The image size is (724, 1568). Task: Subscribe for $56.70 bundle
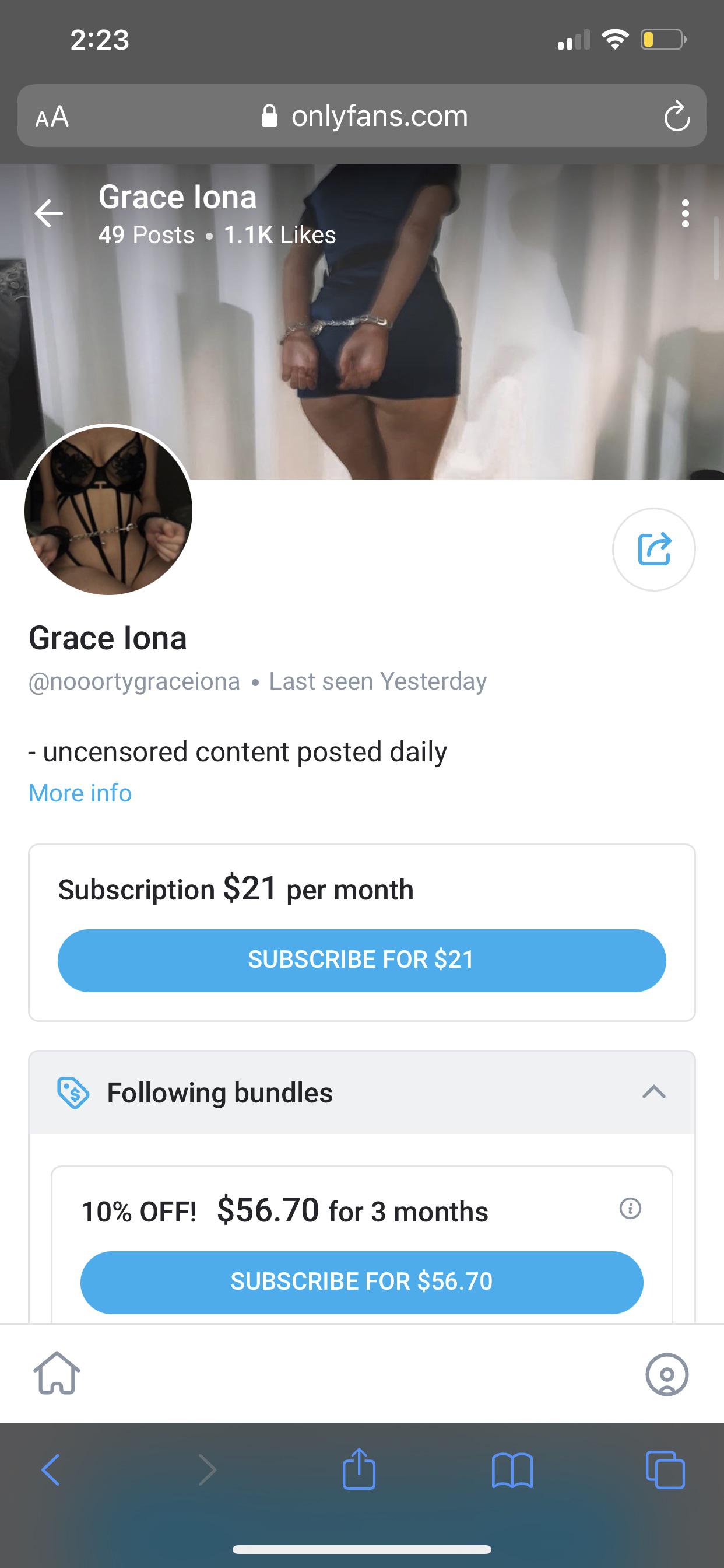(x=361, y=1282)
